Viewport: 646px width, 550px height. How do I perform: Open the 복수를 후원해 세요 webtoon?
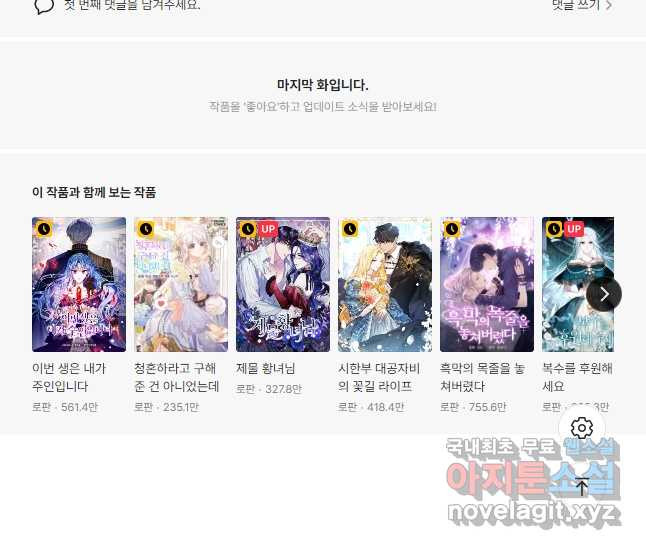(x=570, y=284)
